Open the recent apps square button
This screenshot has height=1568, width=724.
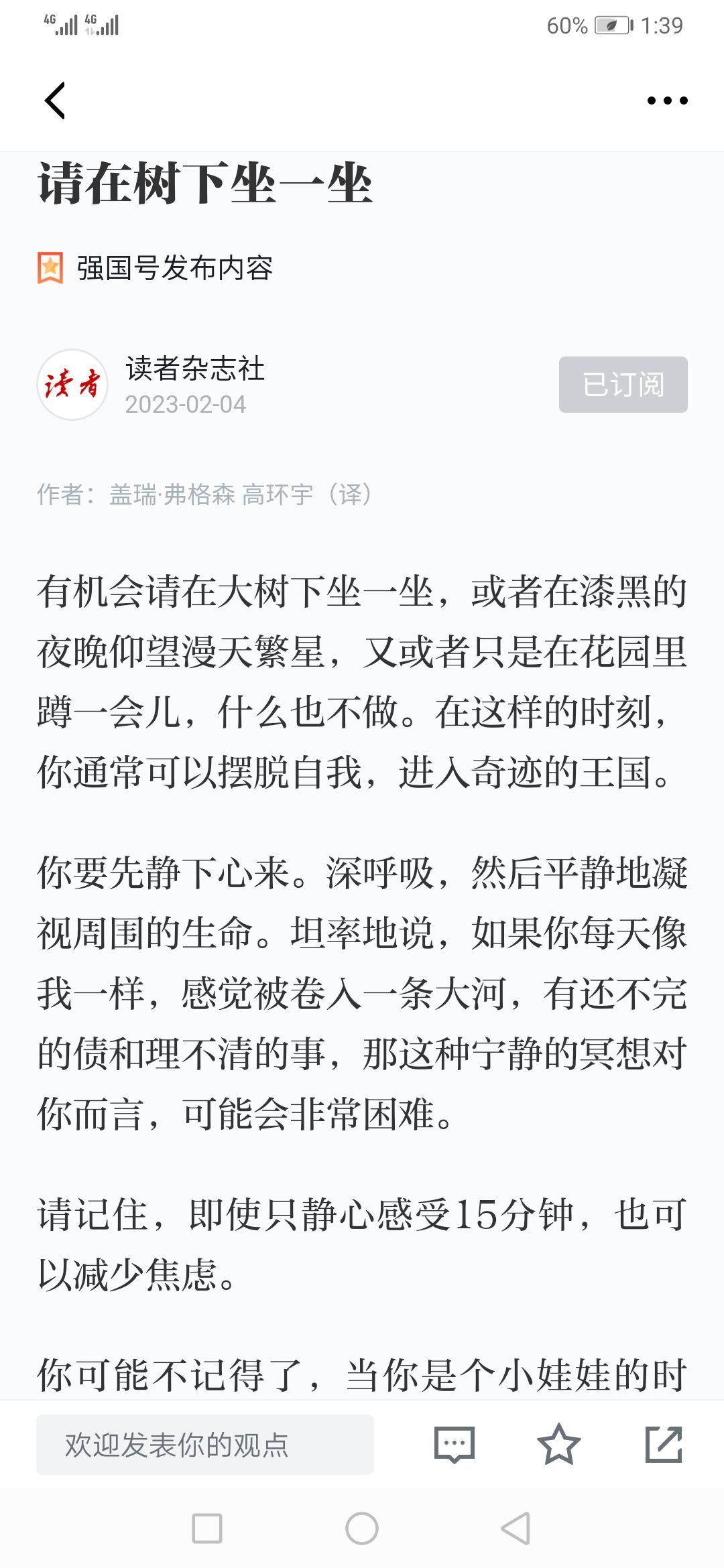(x=207, y=1528)
